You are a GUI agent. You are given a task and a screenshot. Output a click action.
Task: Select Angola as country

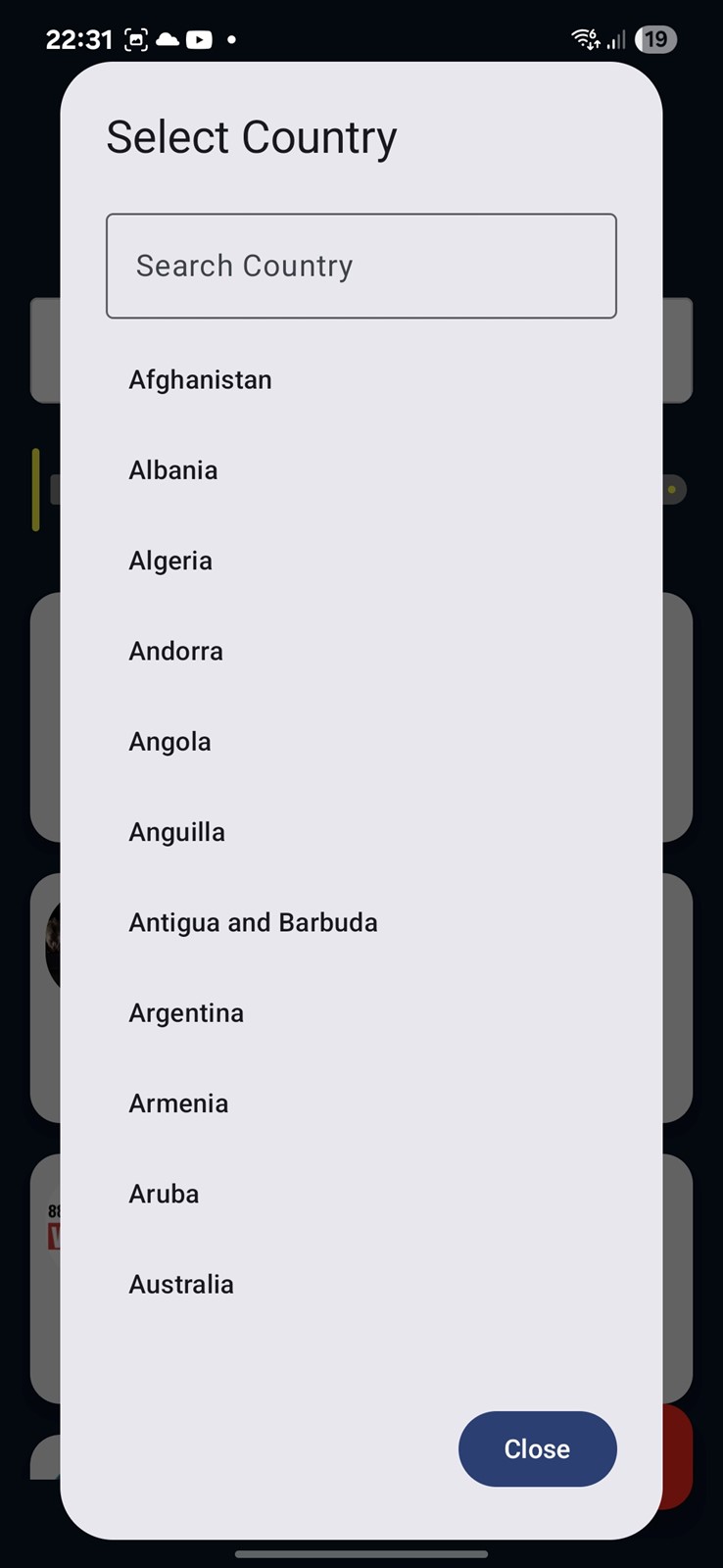361,741
